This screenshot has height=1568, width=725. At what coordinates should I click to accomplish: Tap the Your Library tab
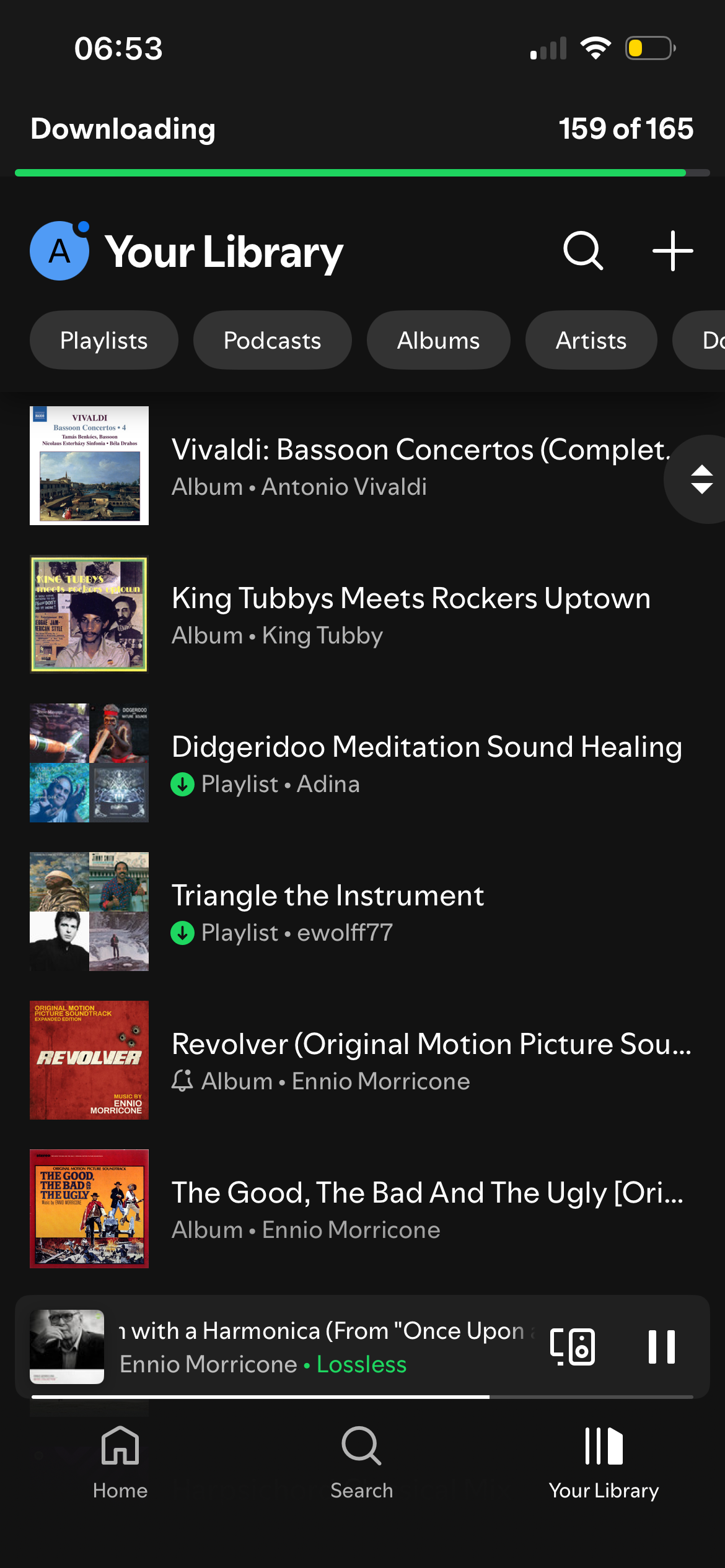coord(604,1463)
